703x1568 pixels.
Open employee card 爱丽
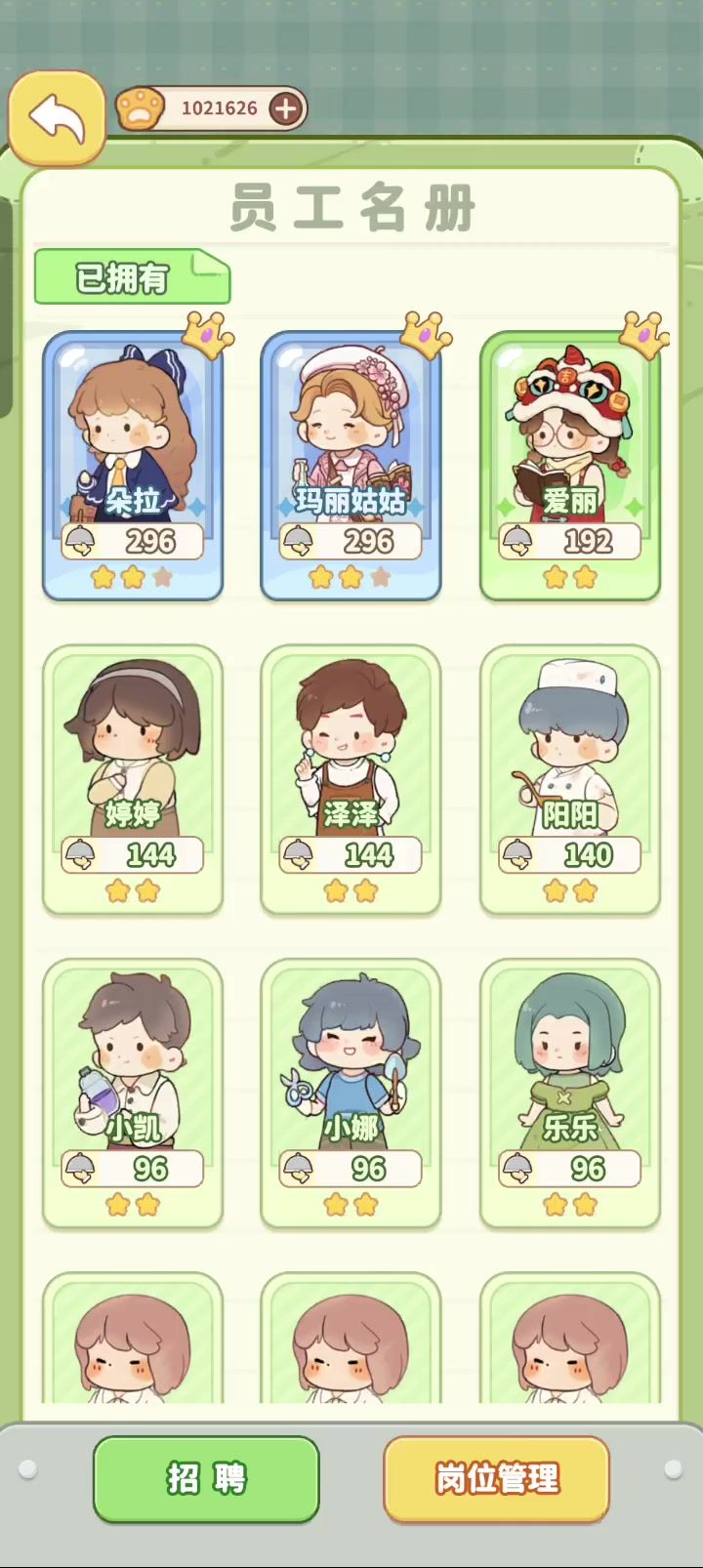[570, 465]
